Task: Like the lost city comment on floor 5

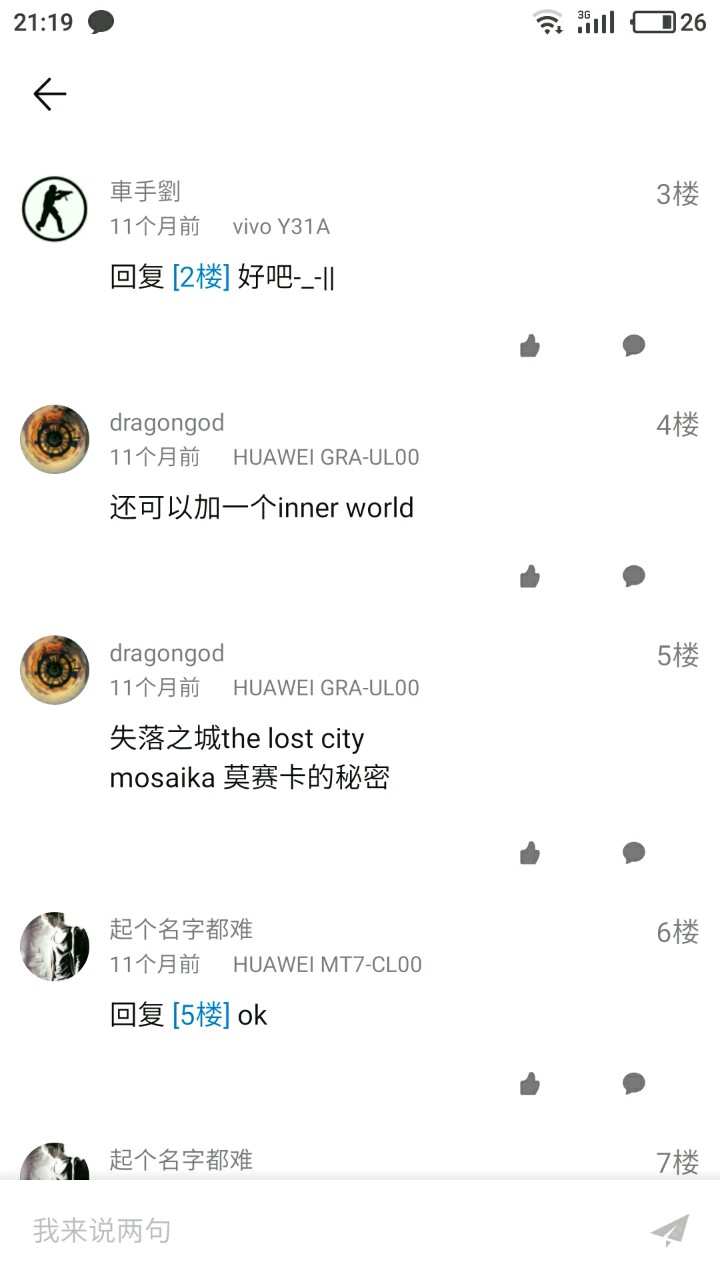Action: (530, 853)
